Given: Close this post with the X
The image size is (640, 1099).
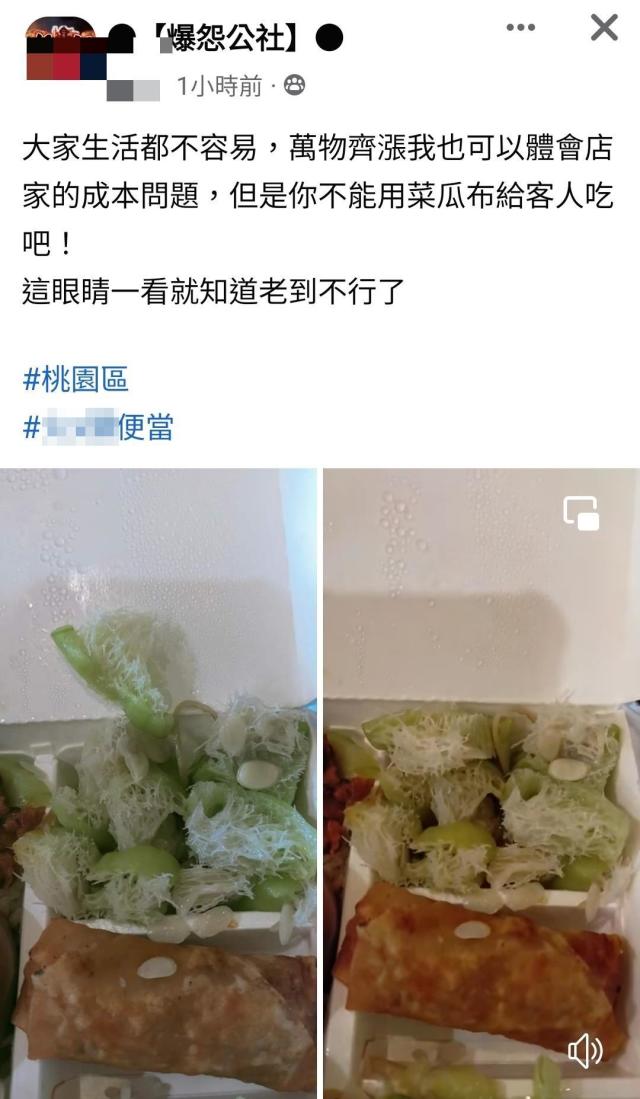Looking at the screenshot, I should 604,28.
